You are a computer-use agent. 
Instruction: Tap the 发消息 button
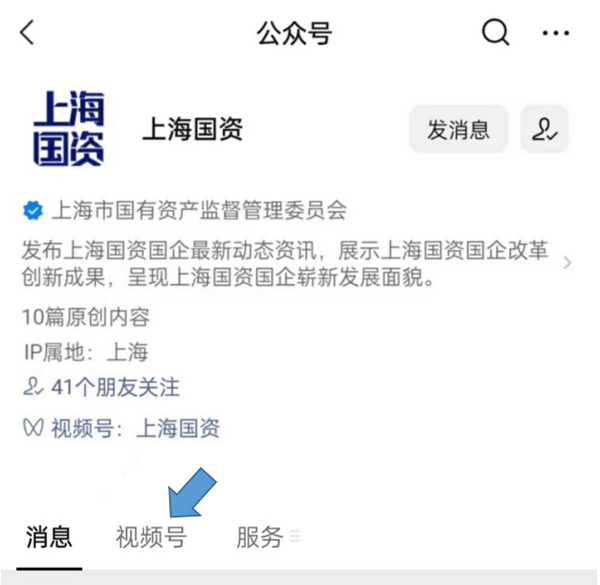(458, 130)
